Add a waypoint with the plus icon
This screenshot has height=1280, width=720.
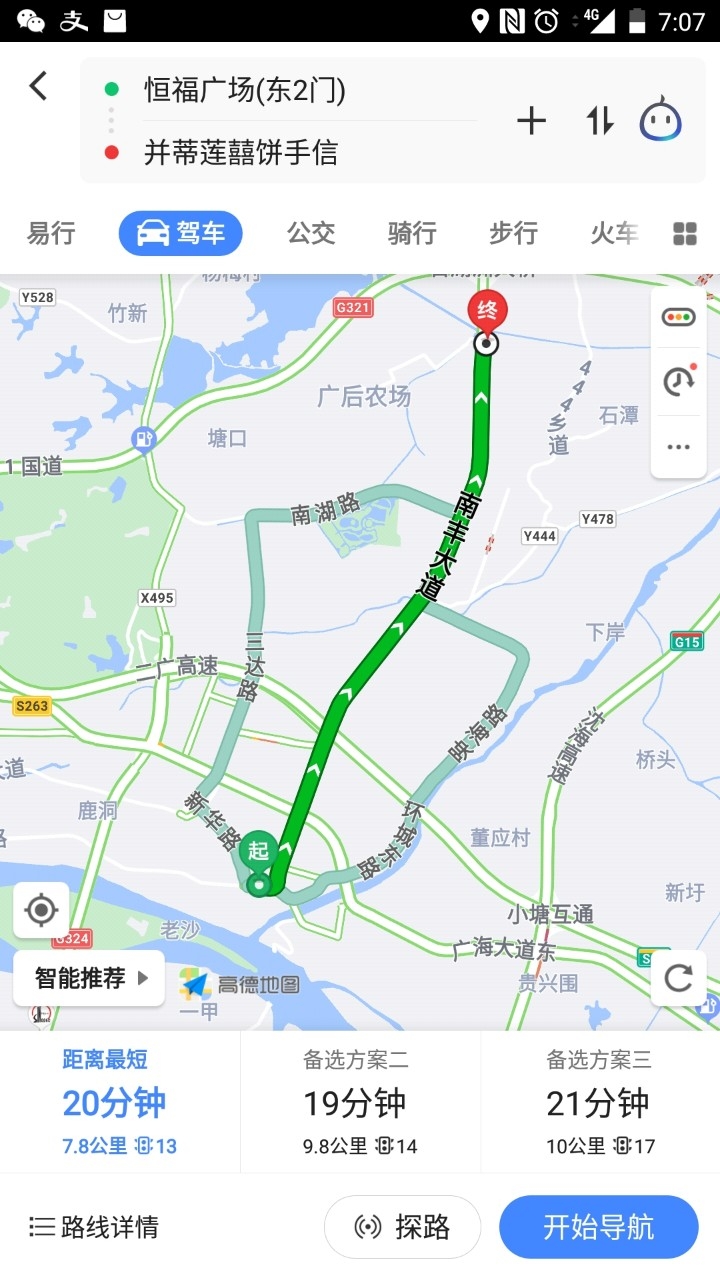(531, 121)
